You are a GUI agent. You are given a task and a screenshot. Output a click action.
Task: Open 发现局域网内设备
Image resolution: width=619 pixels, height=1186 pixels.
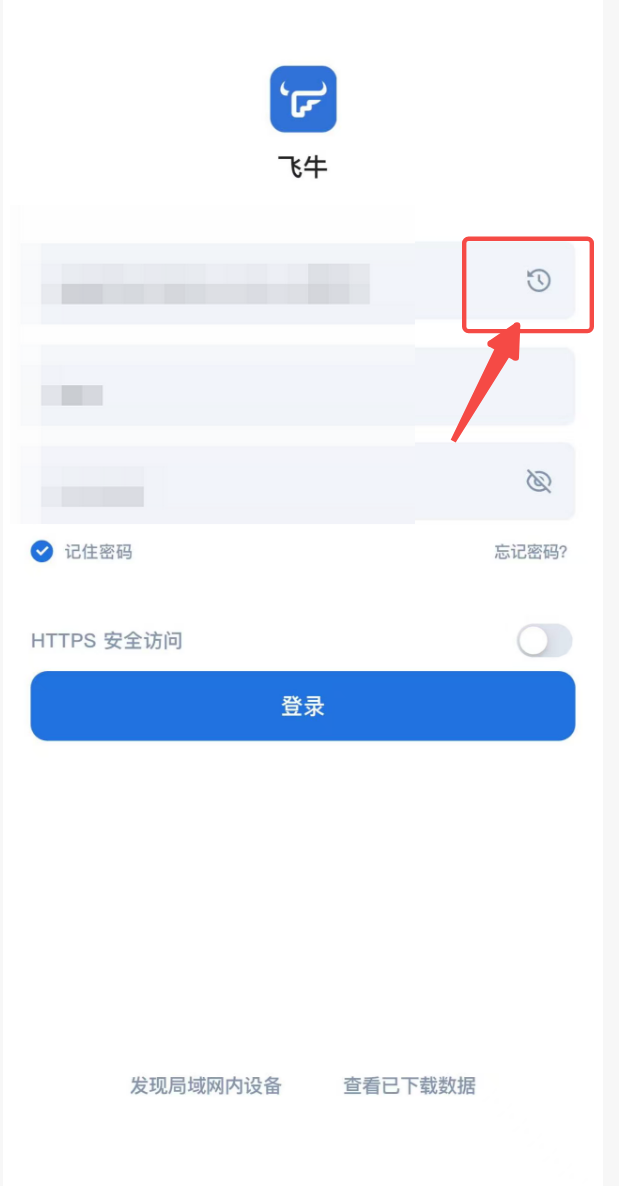(206, 1086)
